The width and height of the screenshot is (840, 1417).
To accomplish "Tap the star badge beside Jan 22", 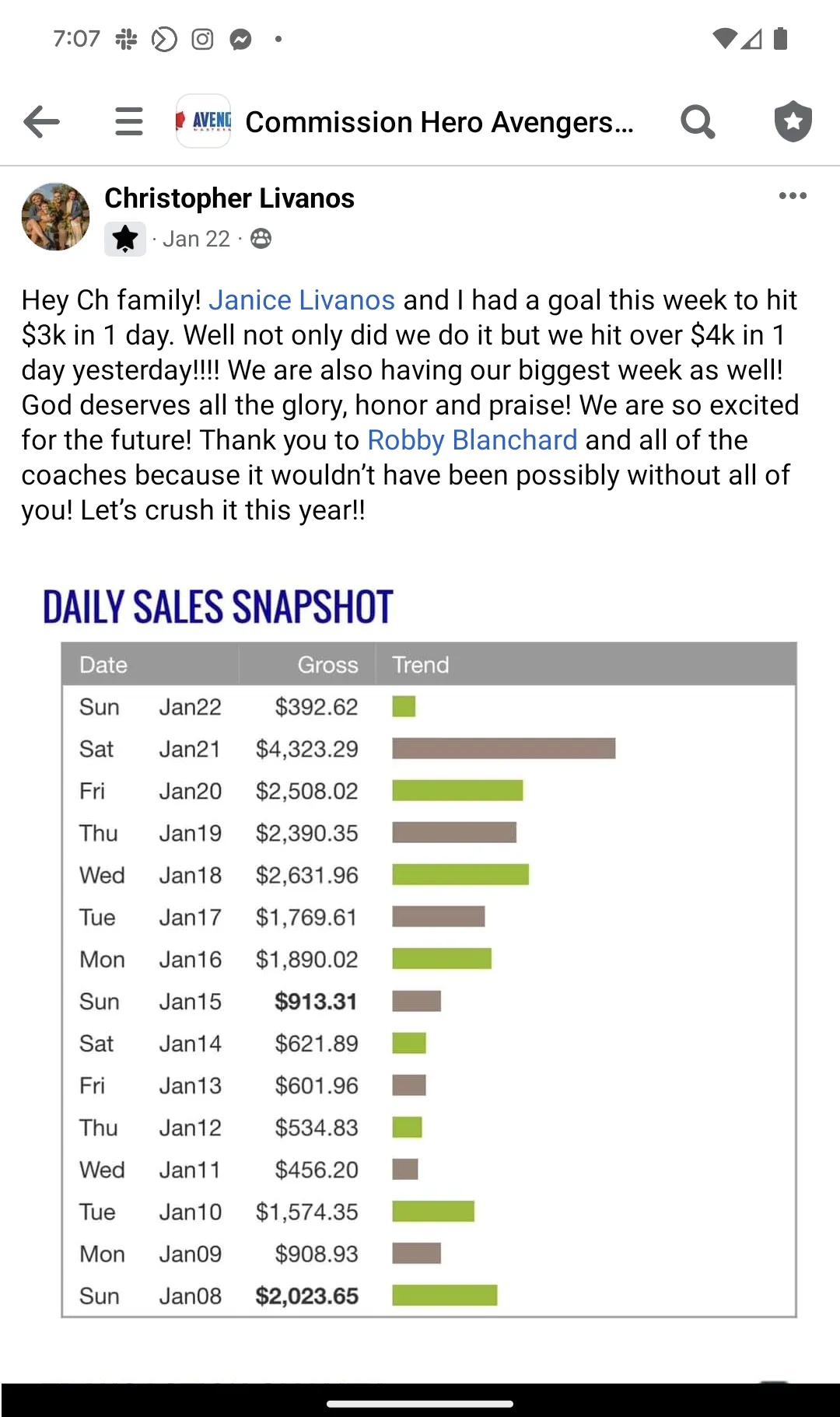I will click(x=125, y=239).
